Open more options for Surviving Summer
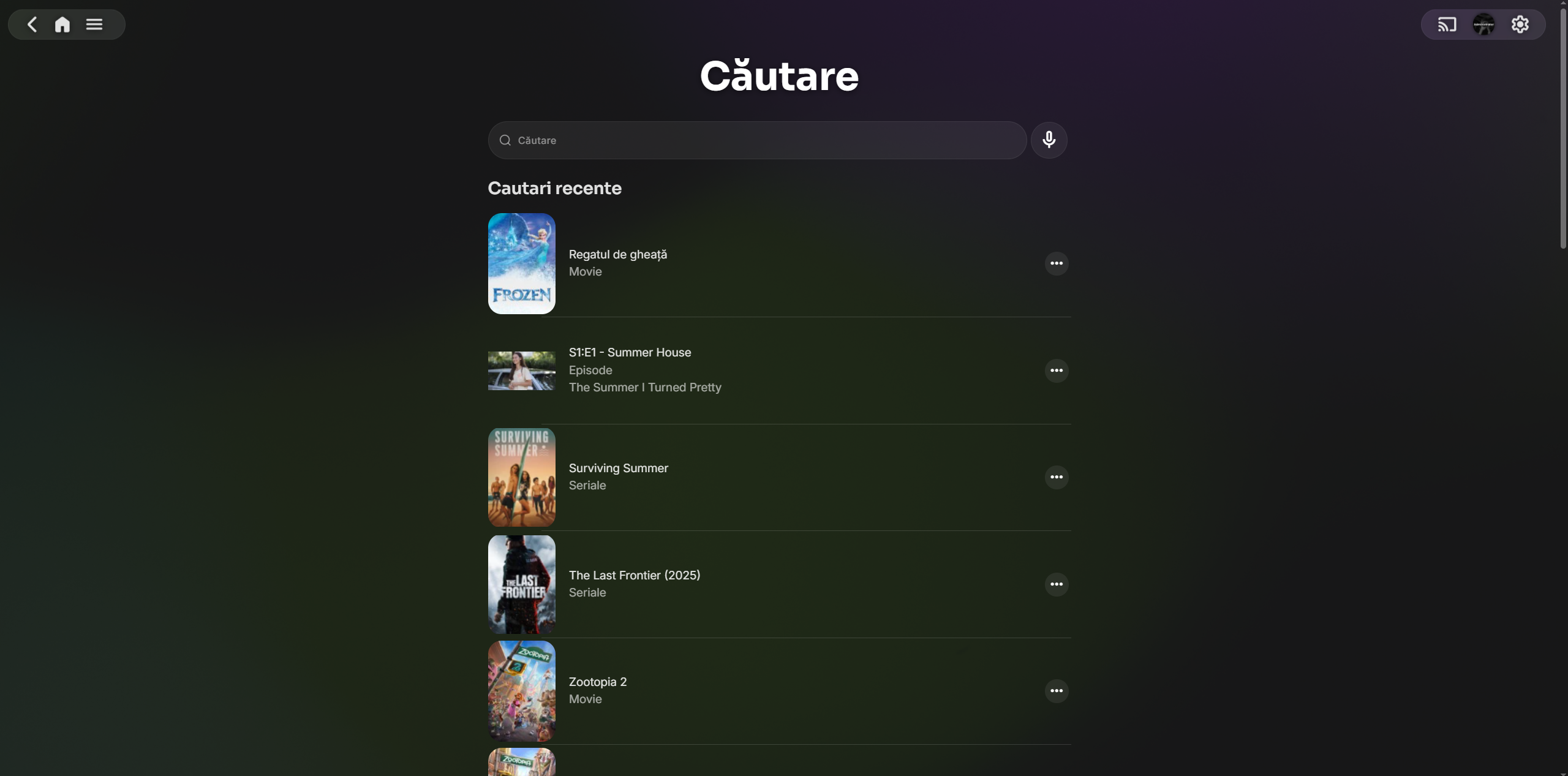This screenshot has width=1568, height=776. [1057, 477]
